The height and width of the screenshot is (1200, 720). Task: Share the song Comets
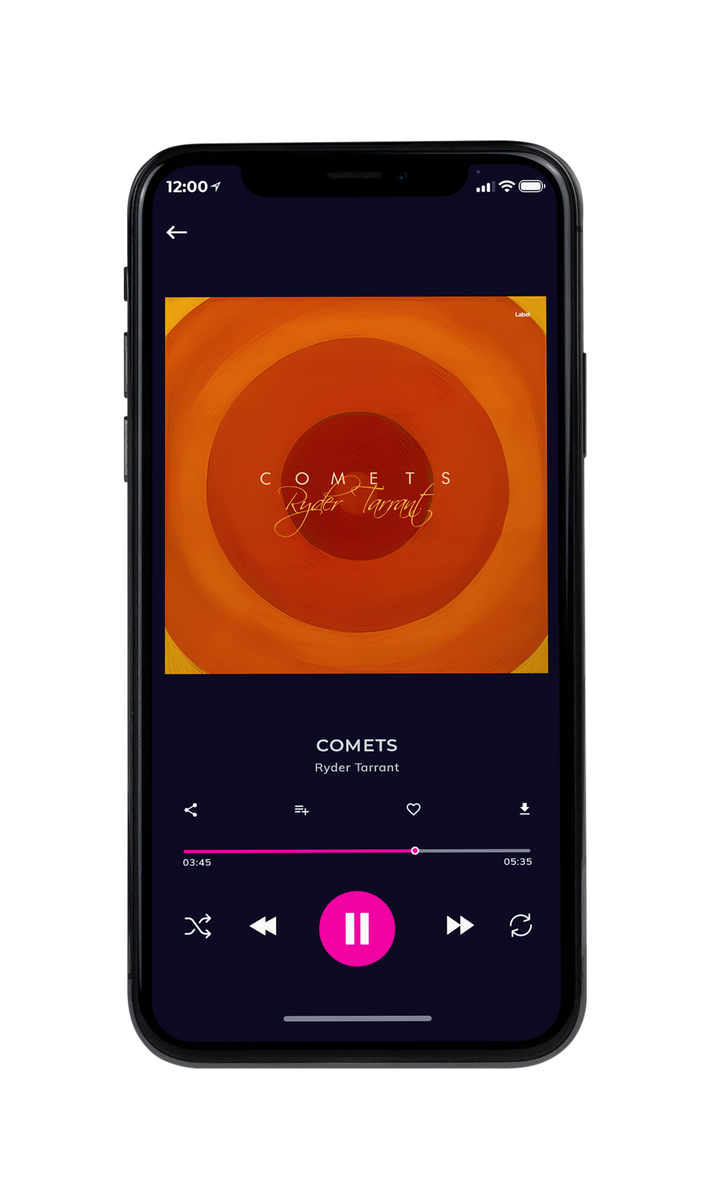pos(191,810)
